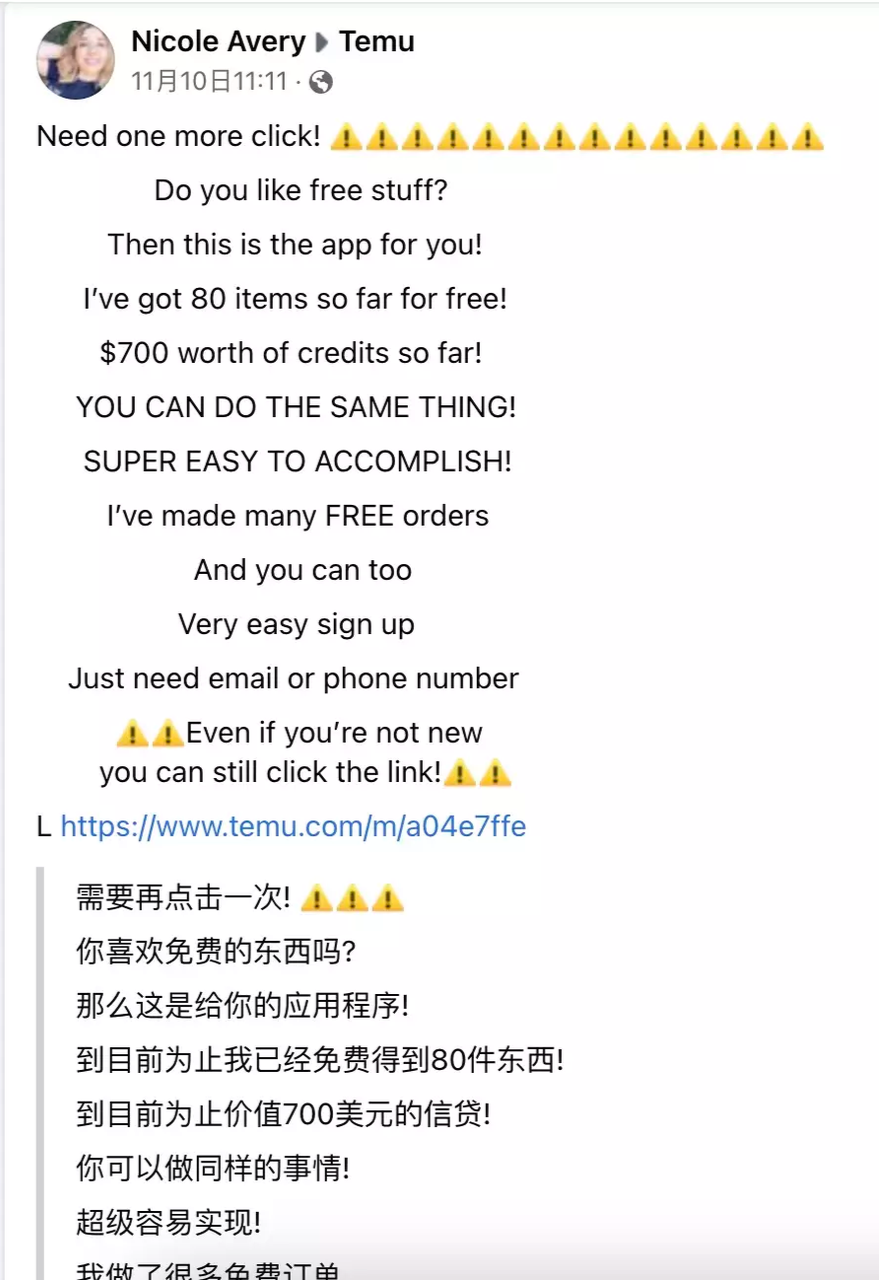
Task: Open Nicole Avery's profile name link
Action: 218,42
